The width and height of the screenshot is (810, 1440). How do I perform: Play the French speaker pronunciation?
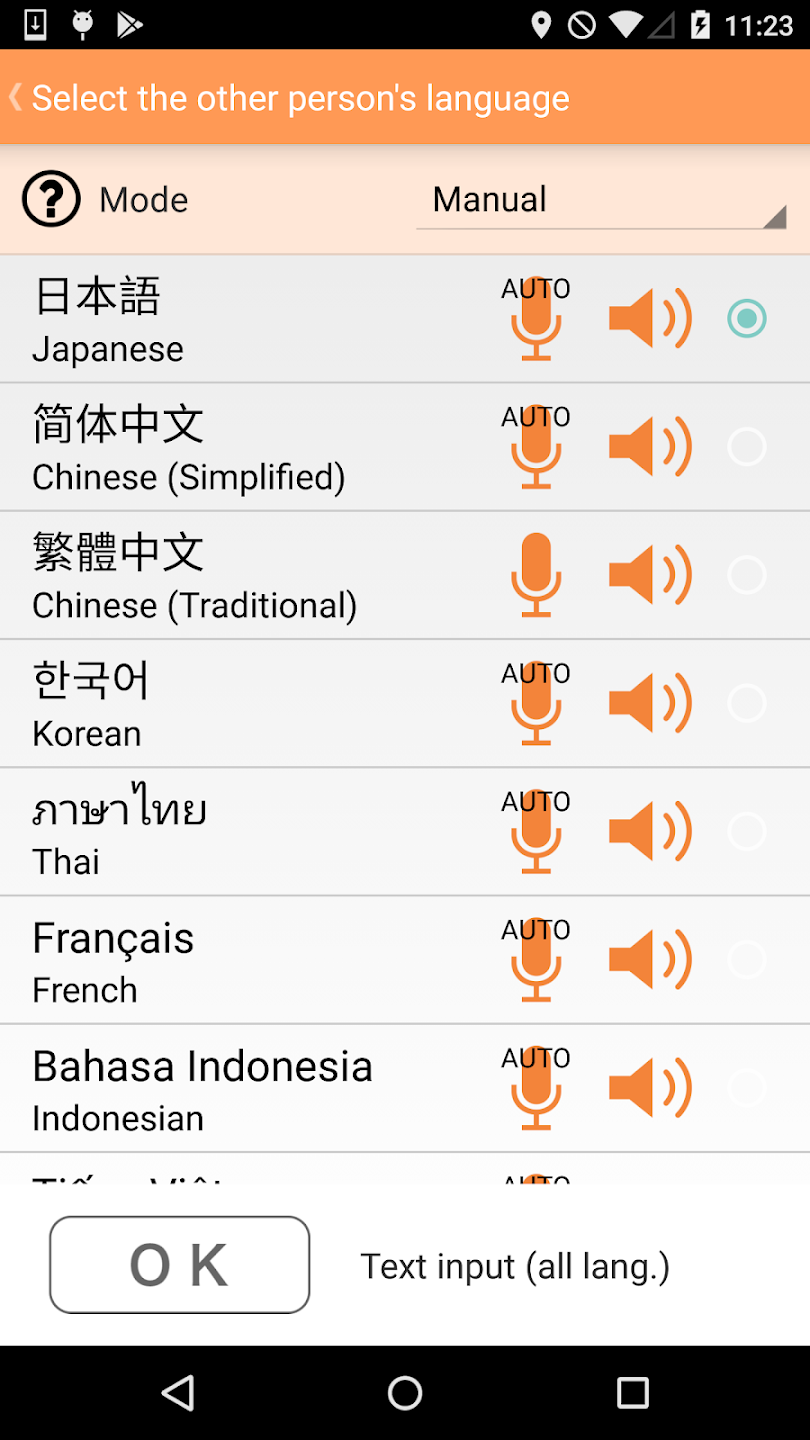(650, 959)
